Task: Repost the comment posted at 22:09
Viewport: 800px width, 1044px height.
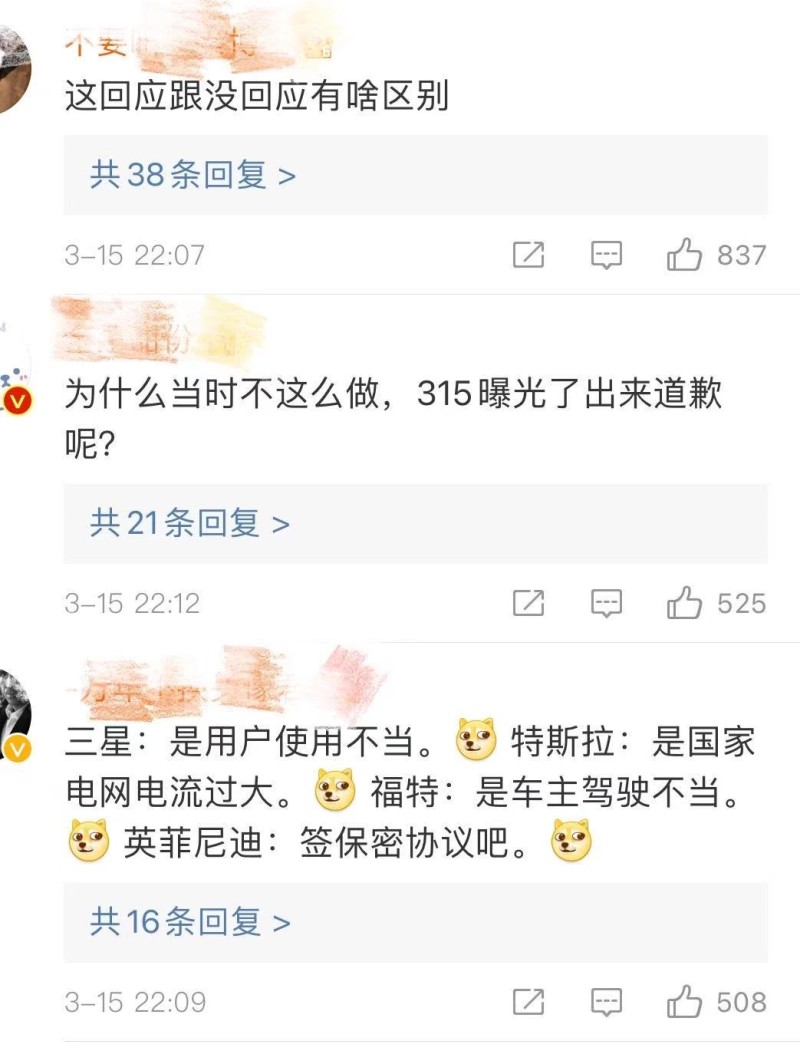Action: [528, 1001]
